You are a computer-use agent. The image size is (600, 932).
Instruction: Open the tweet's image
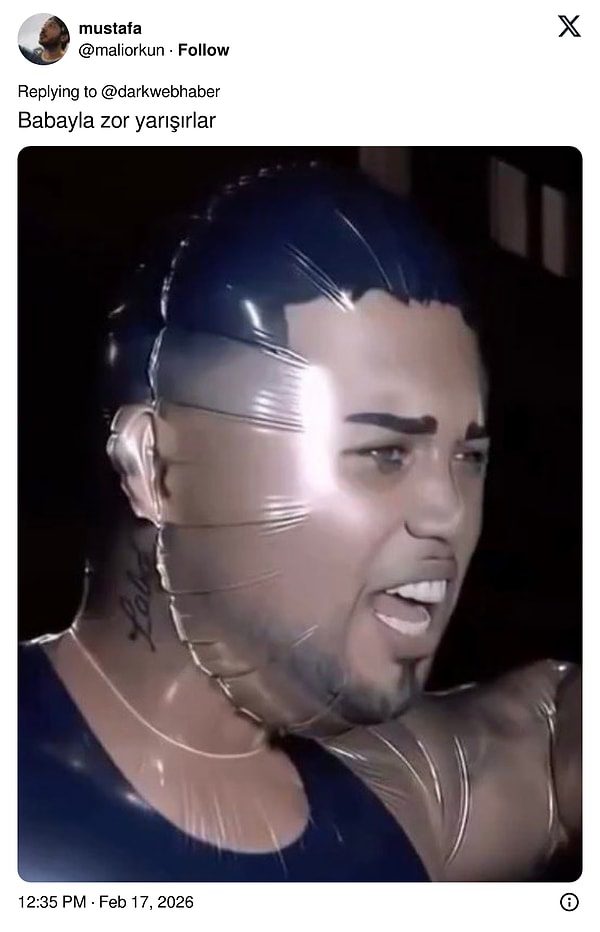point(300,513)
